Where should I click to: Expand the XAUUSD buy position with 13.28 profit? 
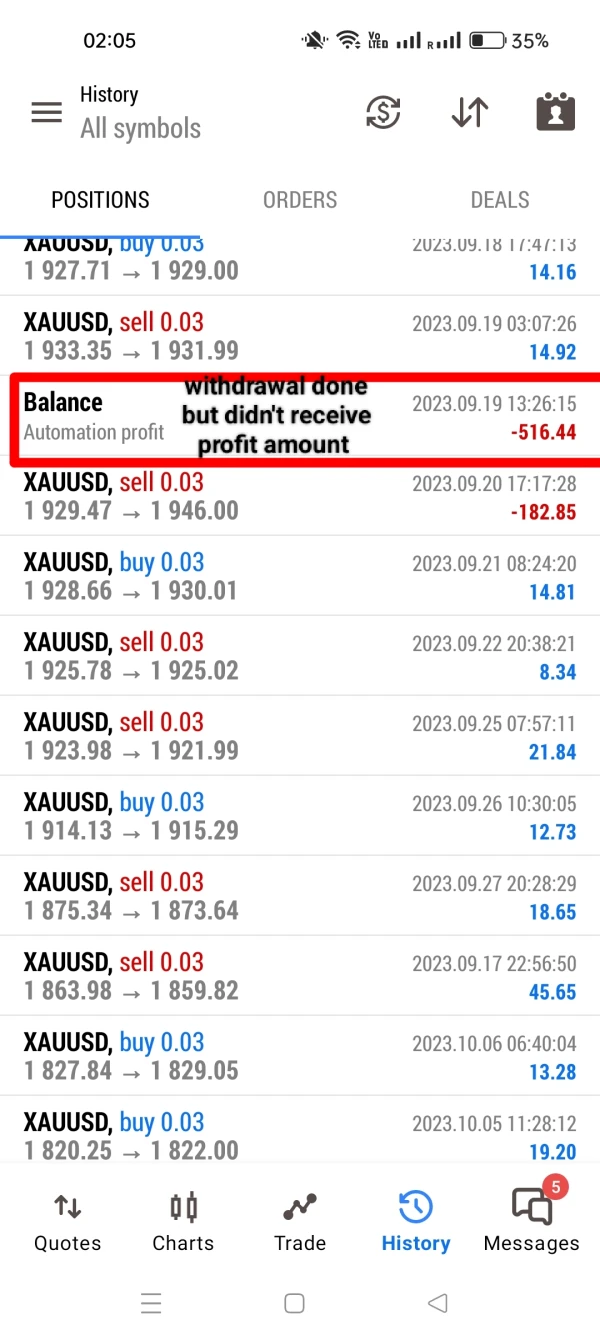(x=300, y=1056)
